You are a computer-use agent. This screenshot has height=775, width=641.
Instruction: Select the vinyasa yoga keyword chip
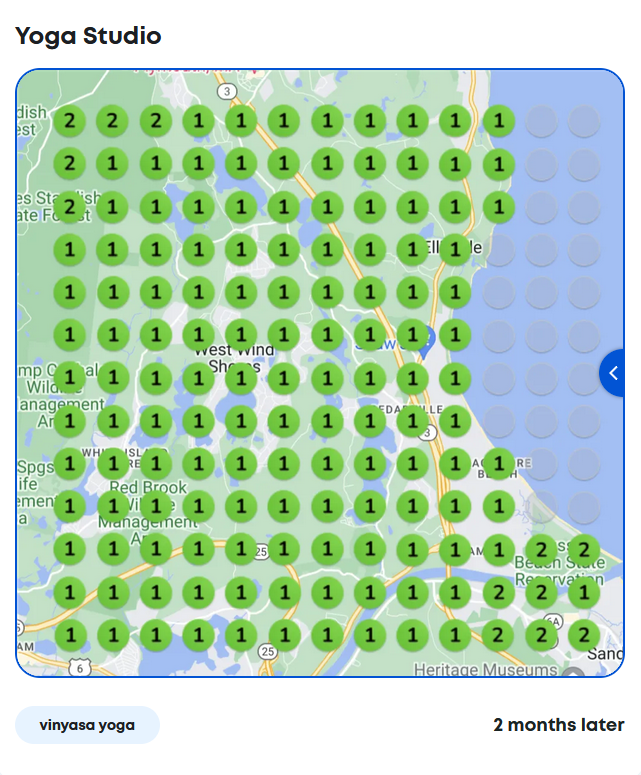[x=87, y=725]
